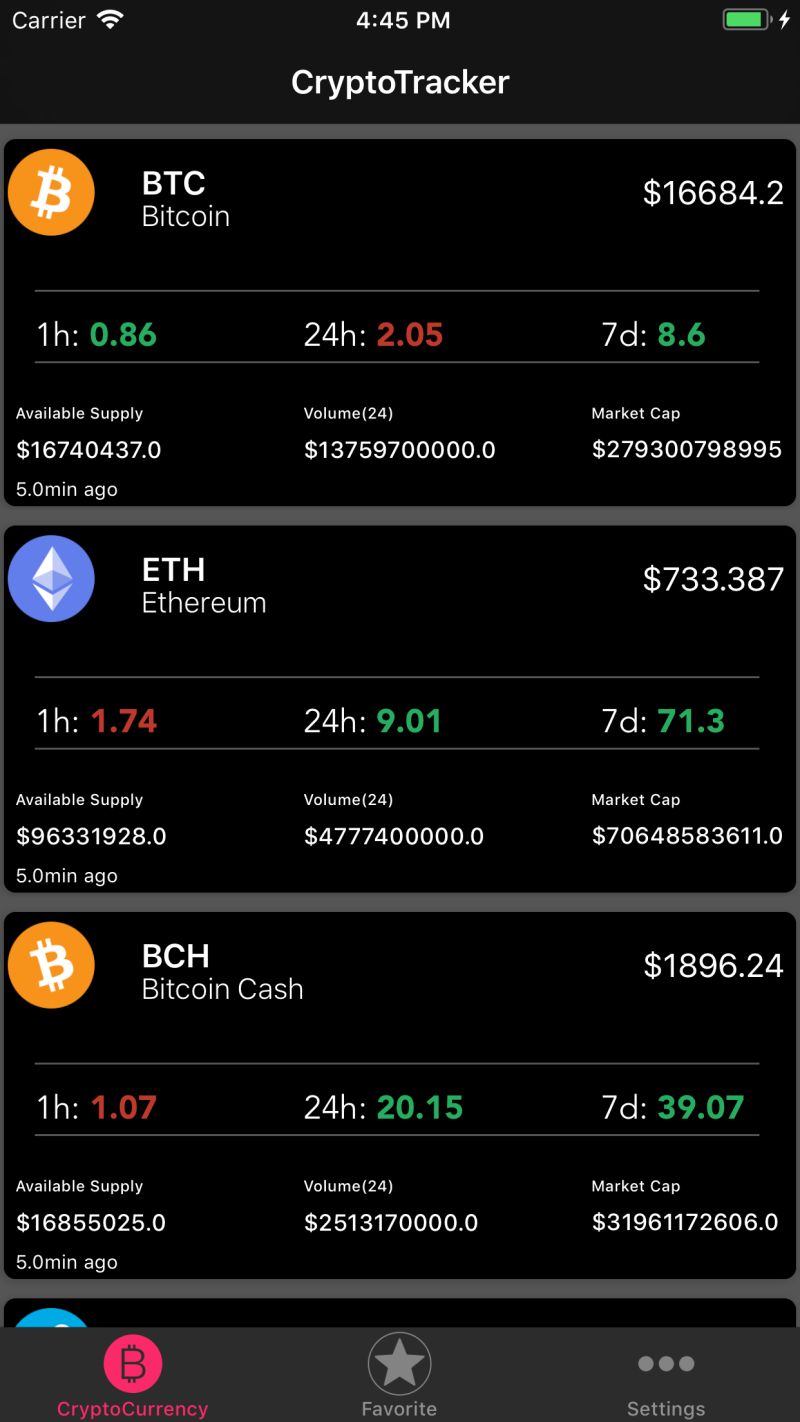
Task: Click the BTC price $16684.2
Action: 713,193
